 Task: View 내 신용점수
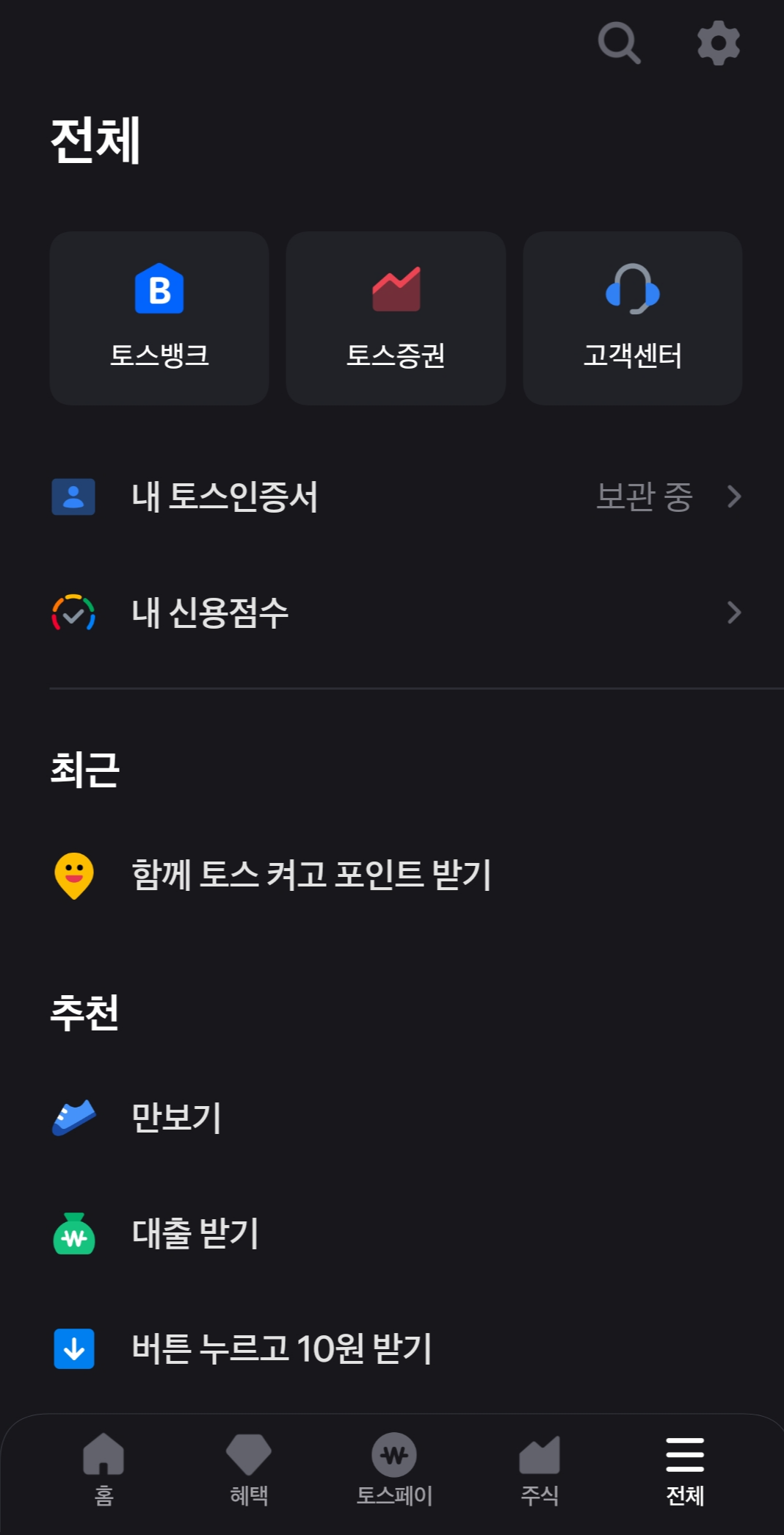pyautogui.click(x=396, y=613)
